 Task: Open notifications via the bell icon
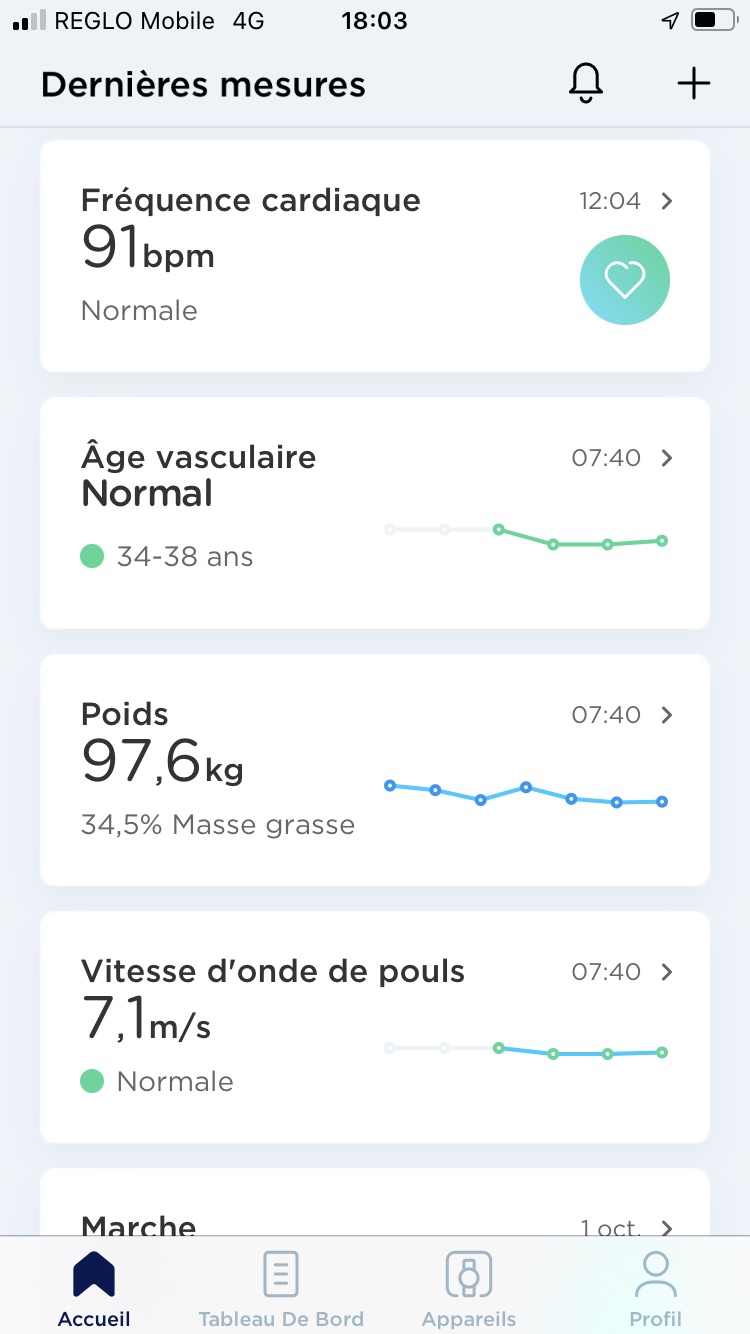[585, 83]
